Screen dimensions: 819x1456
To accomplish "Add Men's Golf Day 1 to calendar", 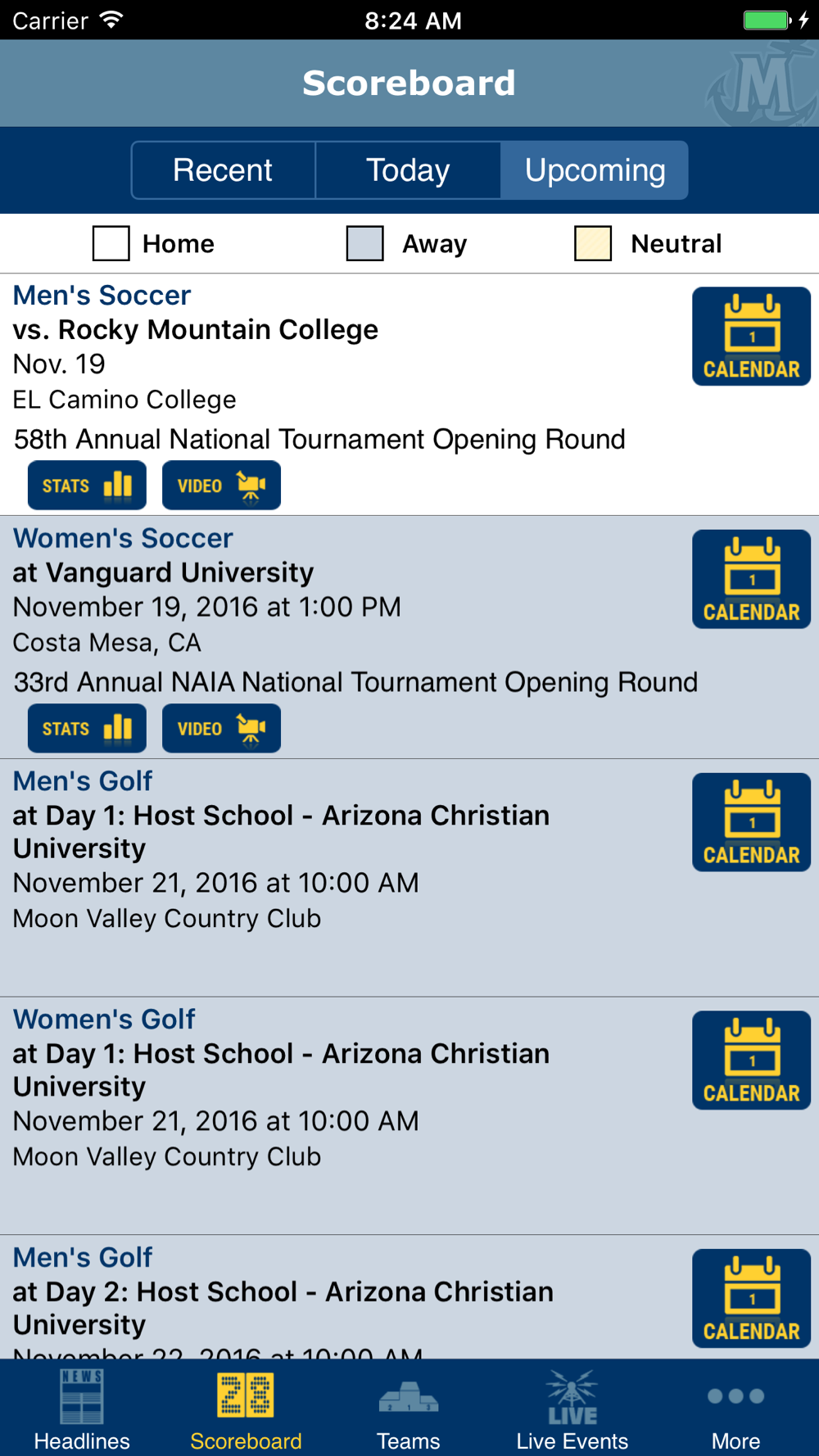I will pyautogui.click(x=751, y=822).
